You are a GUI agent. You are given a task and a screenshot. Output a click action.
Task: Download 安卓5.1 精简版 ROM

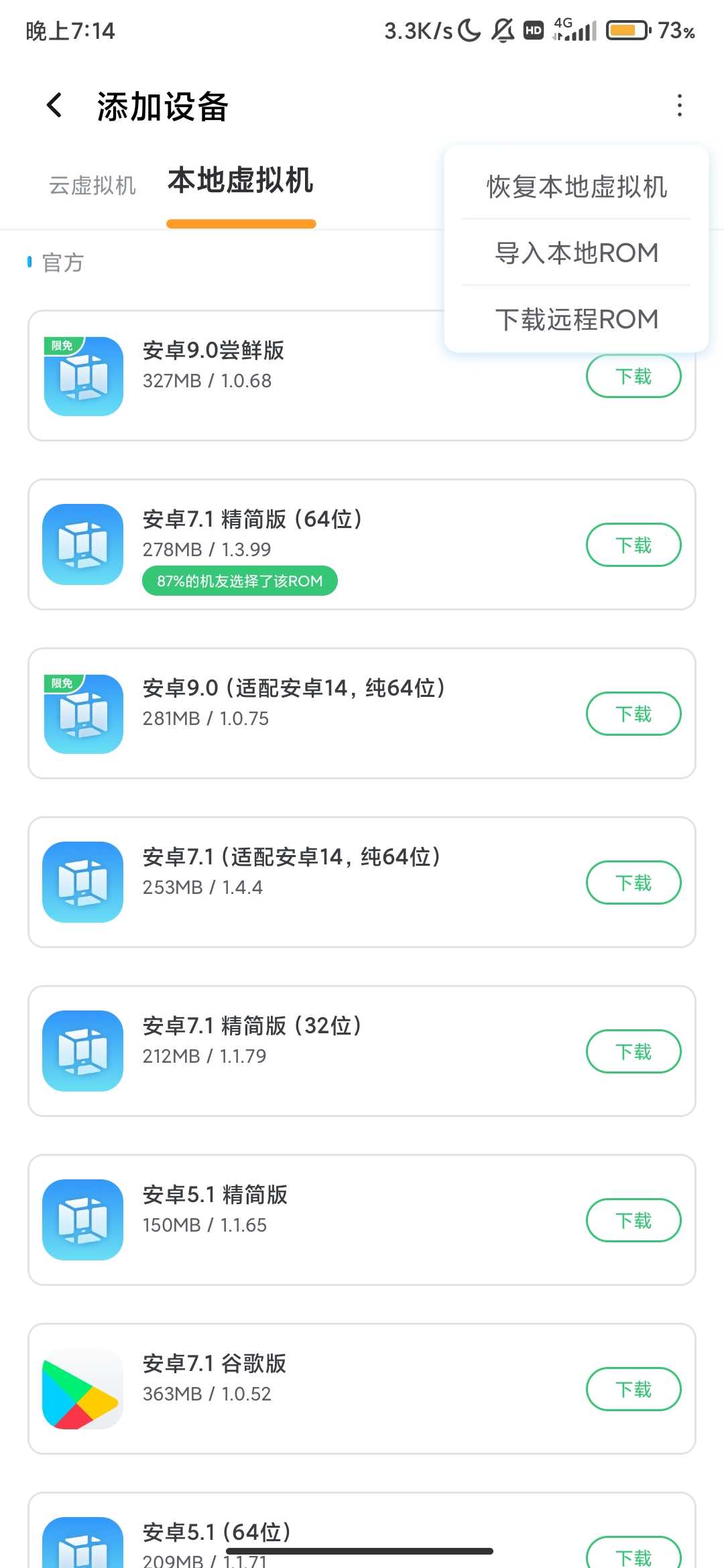pos(633,1220)
